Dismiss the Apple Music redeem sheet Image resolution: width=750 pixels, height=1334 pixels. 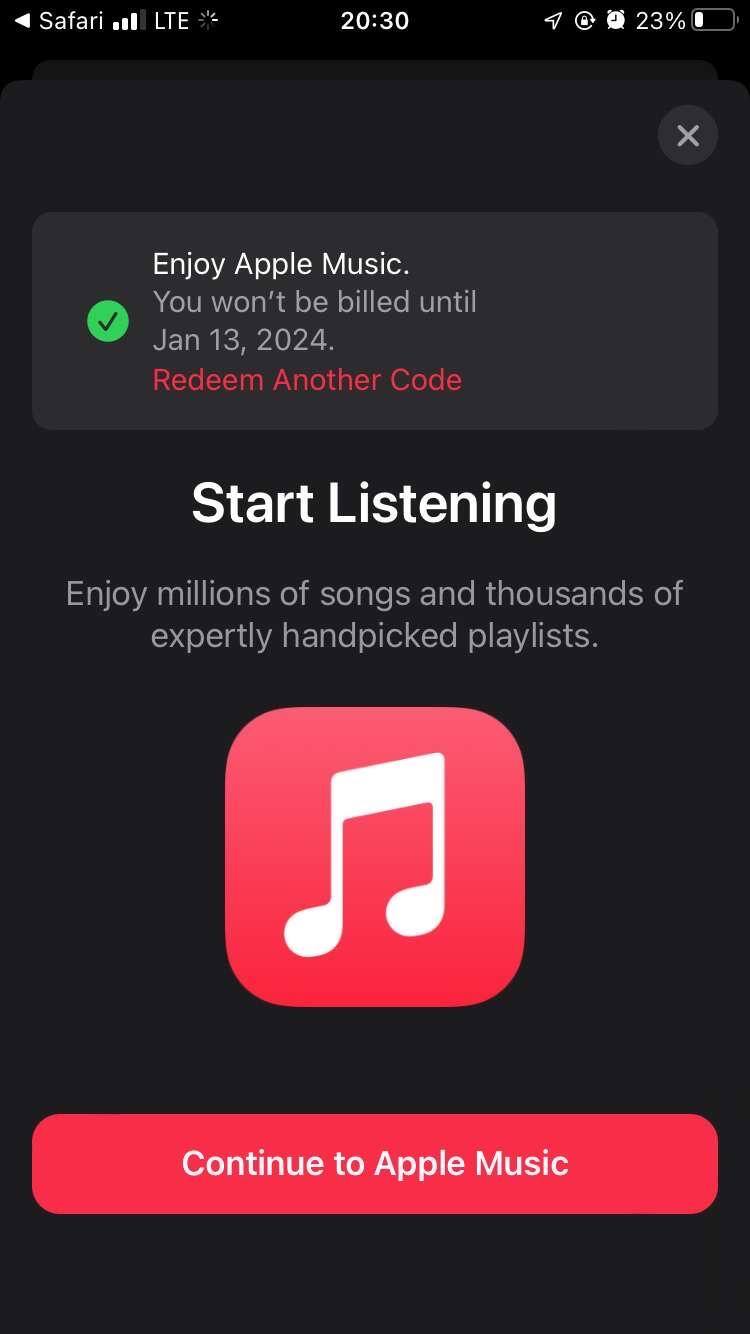pyautogui.click(x=688, y=136)
